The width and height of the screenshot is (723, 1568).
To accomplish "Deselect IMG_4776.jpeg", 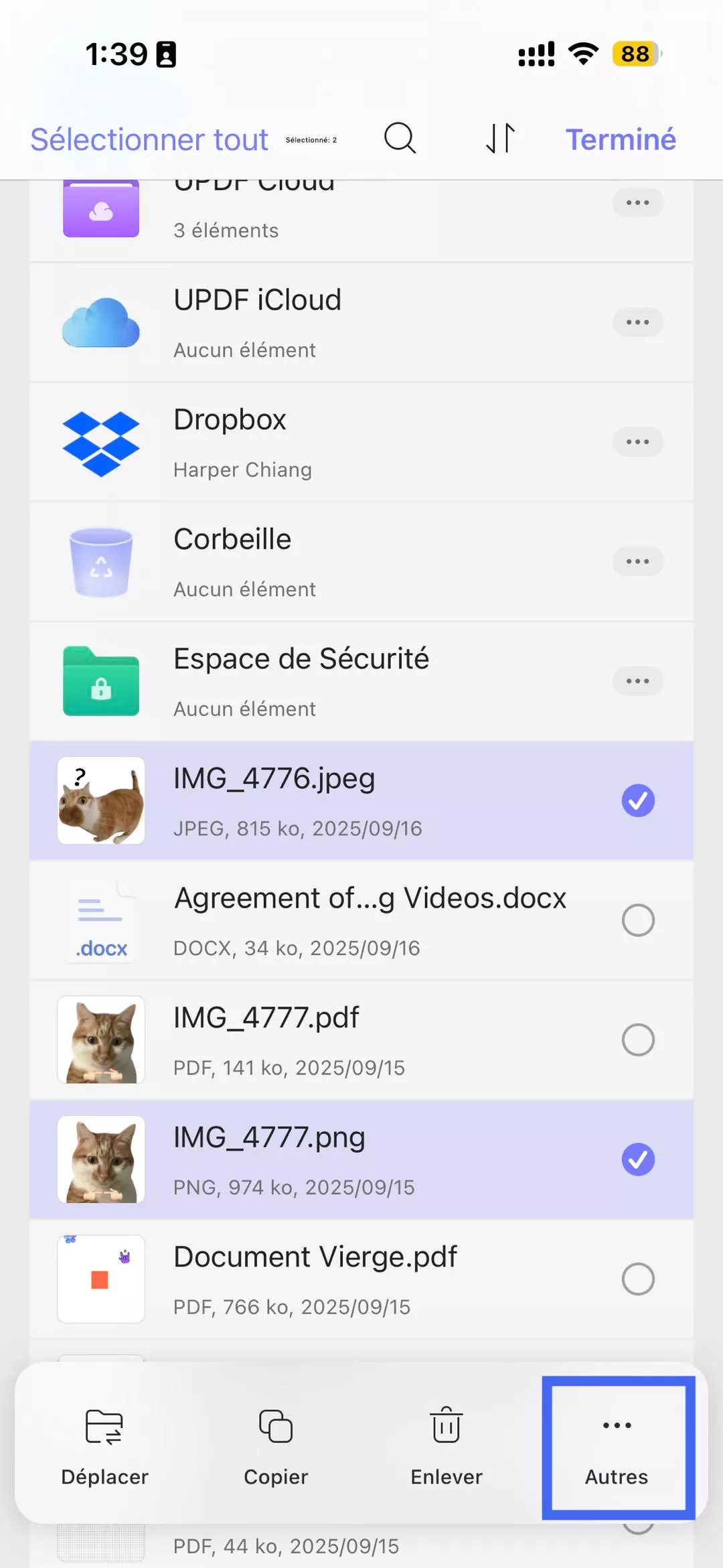I will tap(637, 800).
